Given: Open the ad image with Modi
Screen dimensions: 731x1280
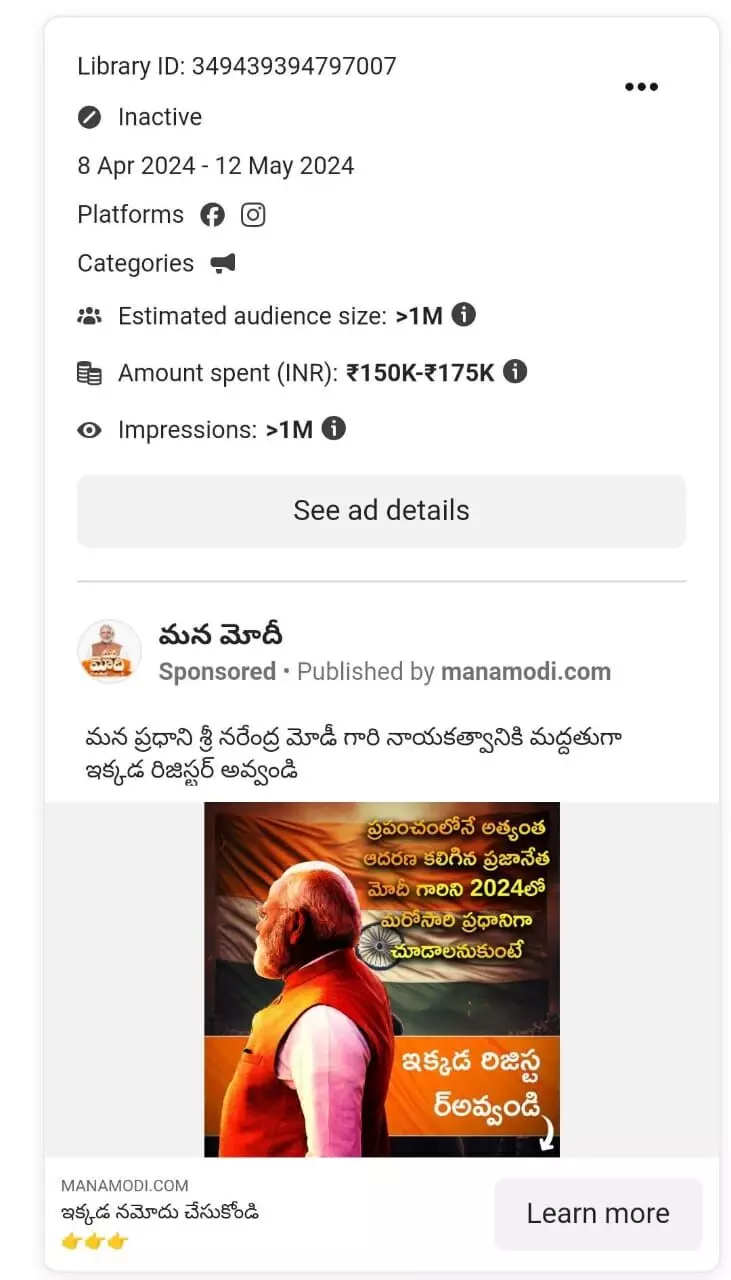Looking at the screenshot, I should (x=381, y=979).
